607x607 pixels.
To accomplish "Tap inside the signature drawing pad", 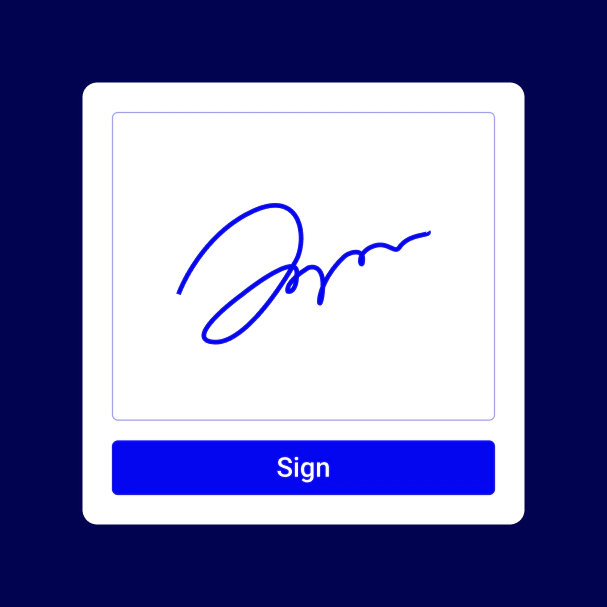I will pos(303,266).
